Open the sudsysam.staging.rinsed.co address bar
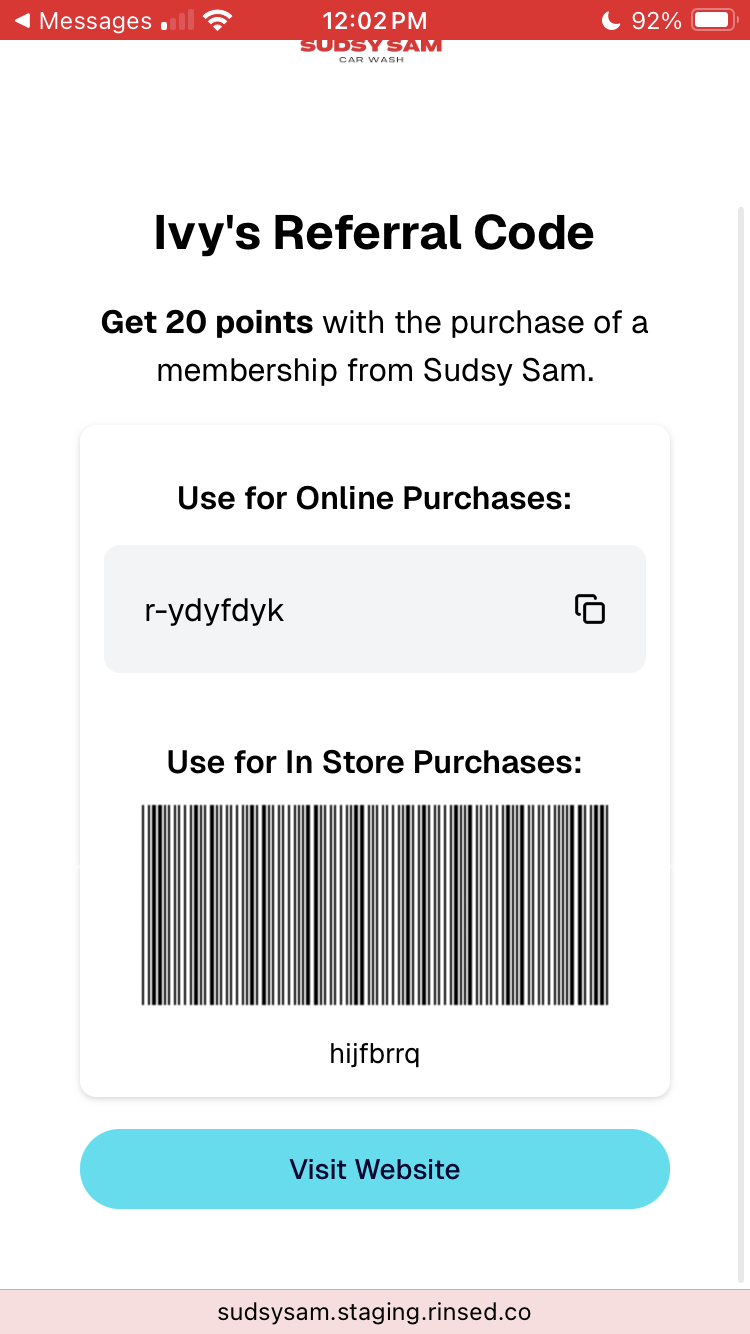The width and height of the screenshot is (750, 1334). (x=375, y=1312)
